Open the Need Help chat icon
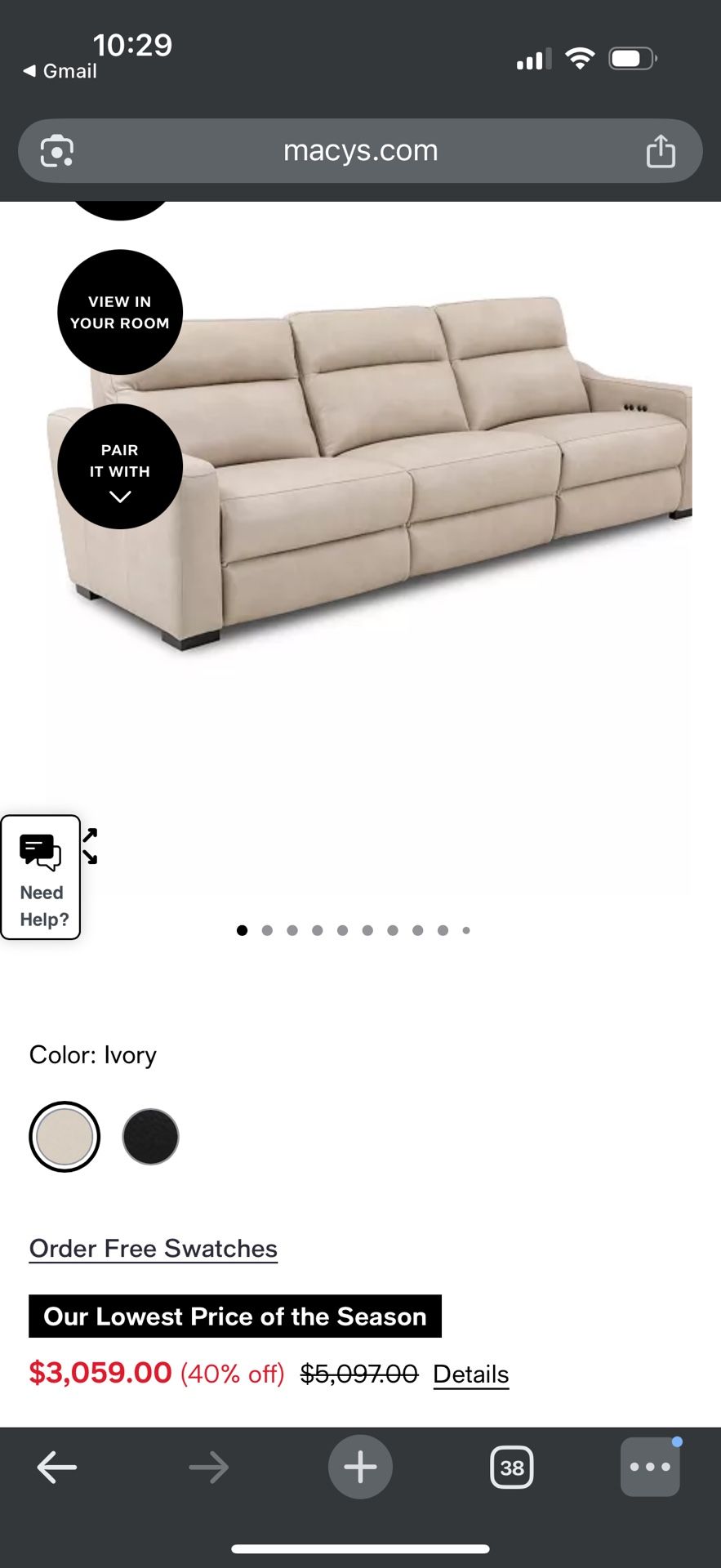The width and height of the screenshot is (721, 1568). coord(40,851)
